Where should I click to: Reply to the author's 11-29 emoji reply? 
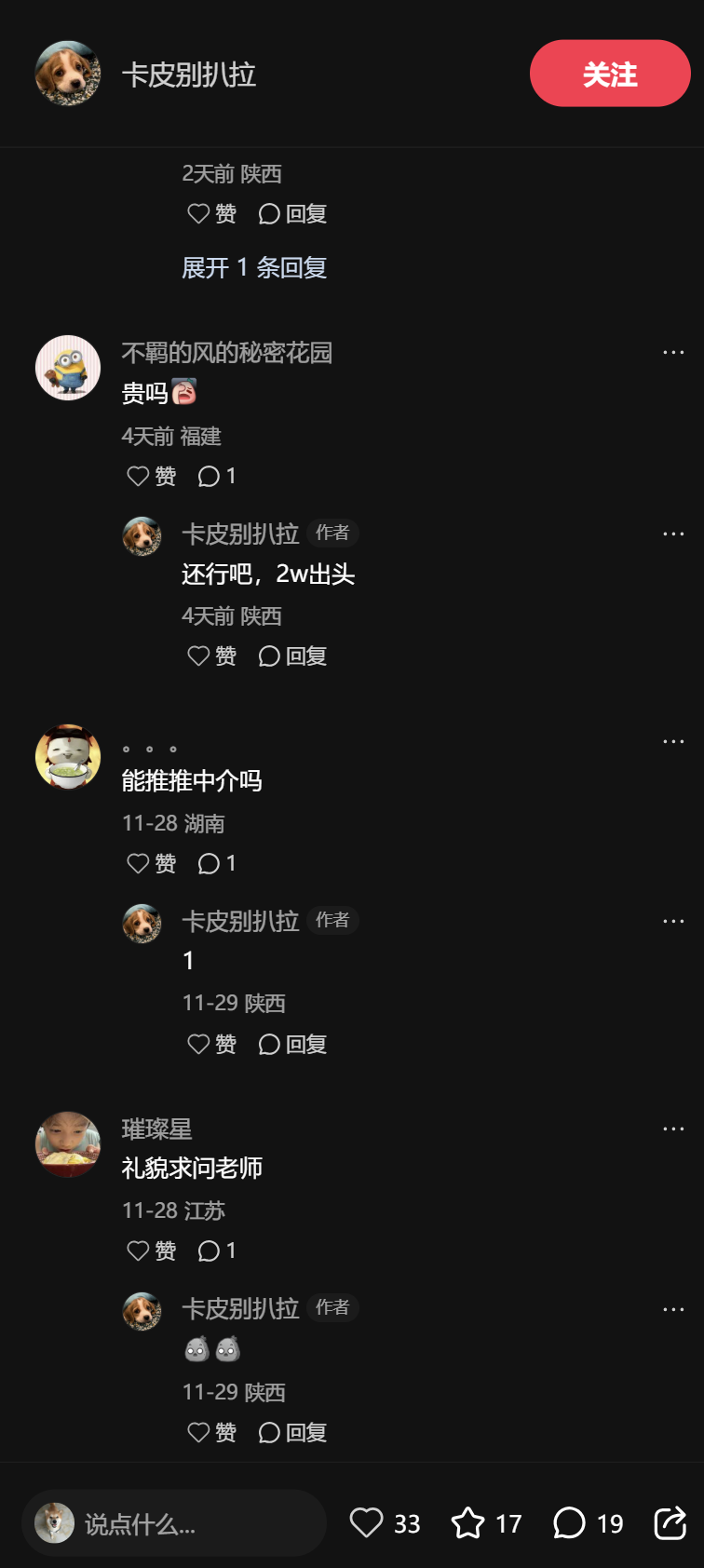point(292,1432)
